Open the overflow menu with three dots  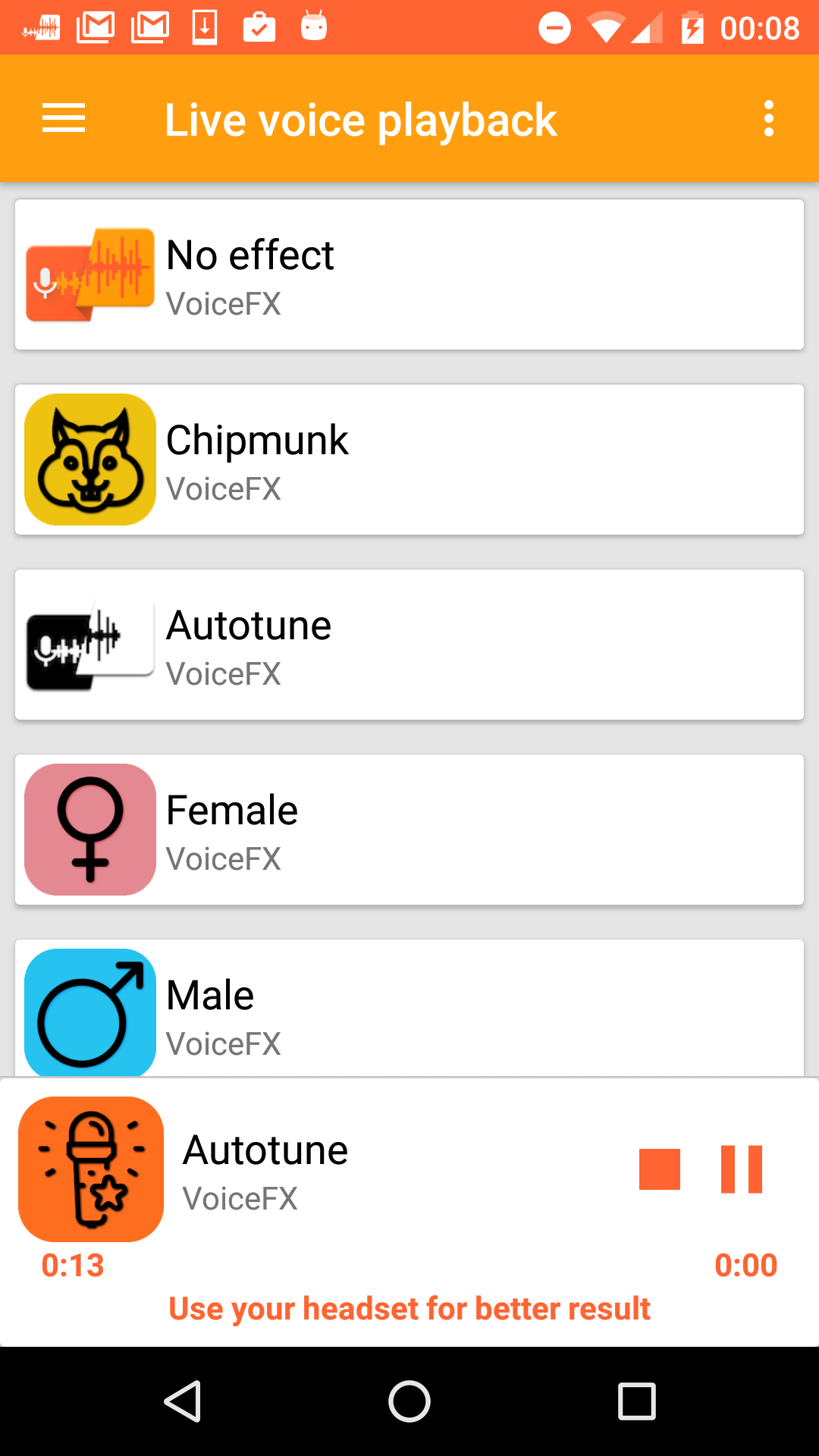tap(768, 118)
